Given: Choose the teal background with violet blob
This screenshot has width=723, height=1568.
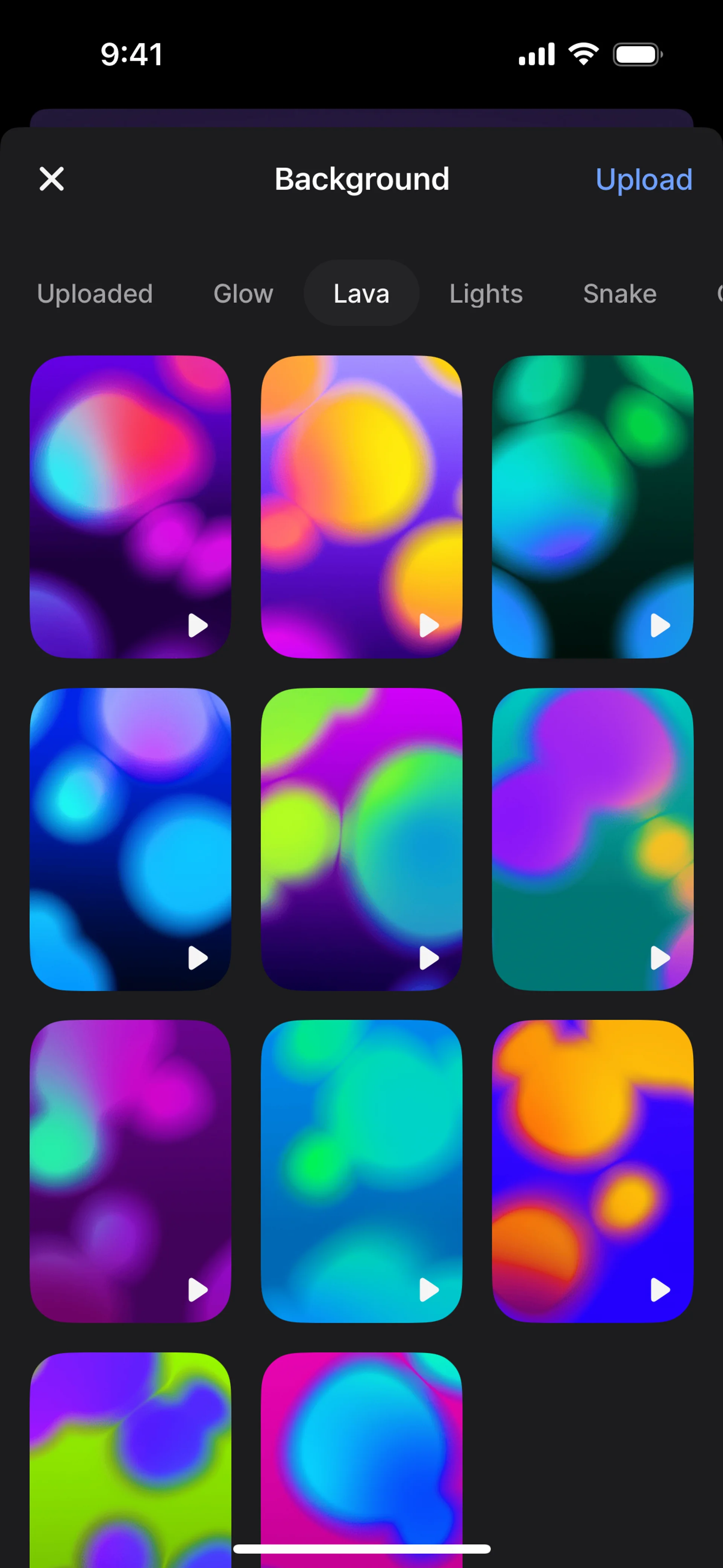Looking at the screenshot, I should [592, 839].
